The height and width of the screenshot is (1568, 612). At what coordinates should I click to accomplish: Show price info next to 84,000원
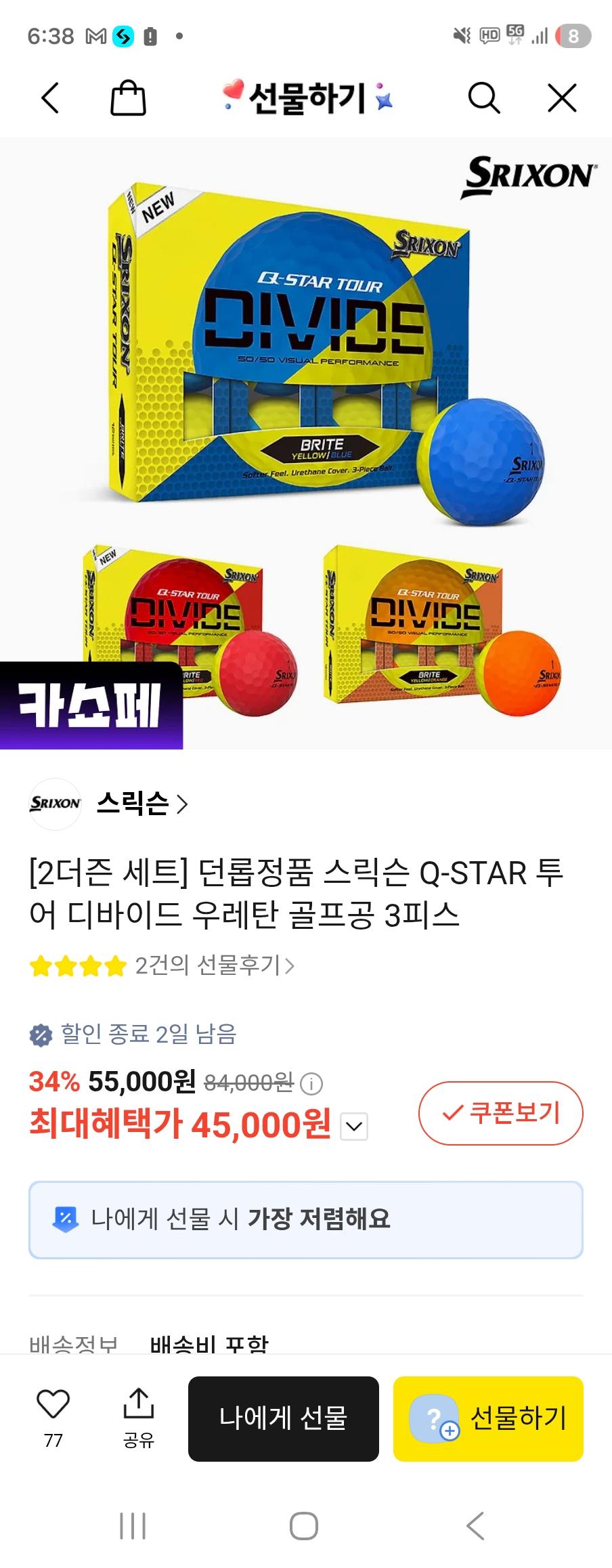[311, 1084]
